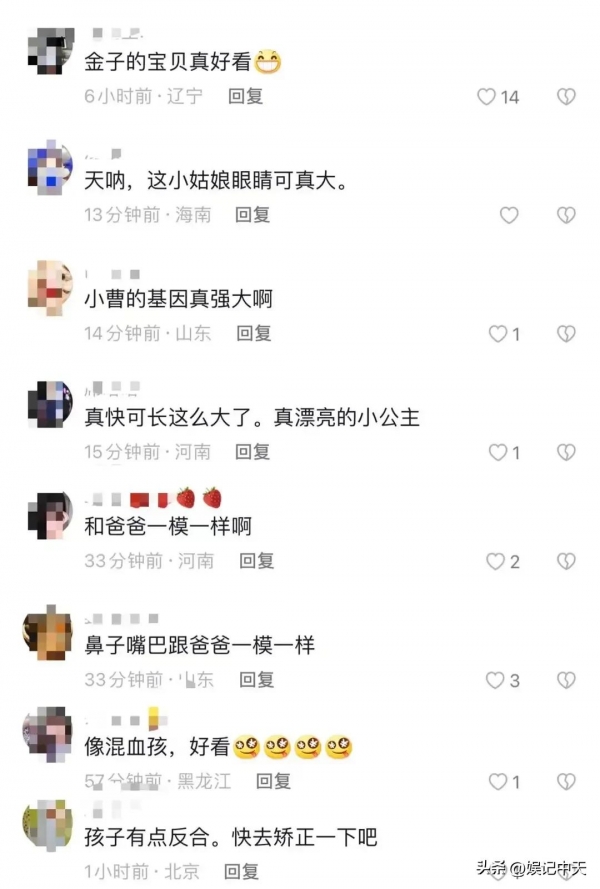The height and width of the screenshot is (889, 600).
Task: Dislike the comment "鼻子嘴巴跟爸爸一模一样"
Action: point(566,680)
